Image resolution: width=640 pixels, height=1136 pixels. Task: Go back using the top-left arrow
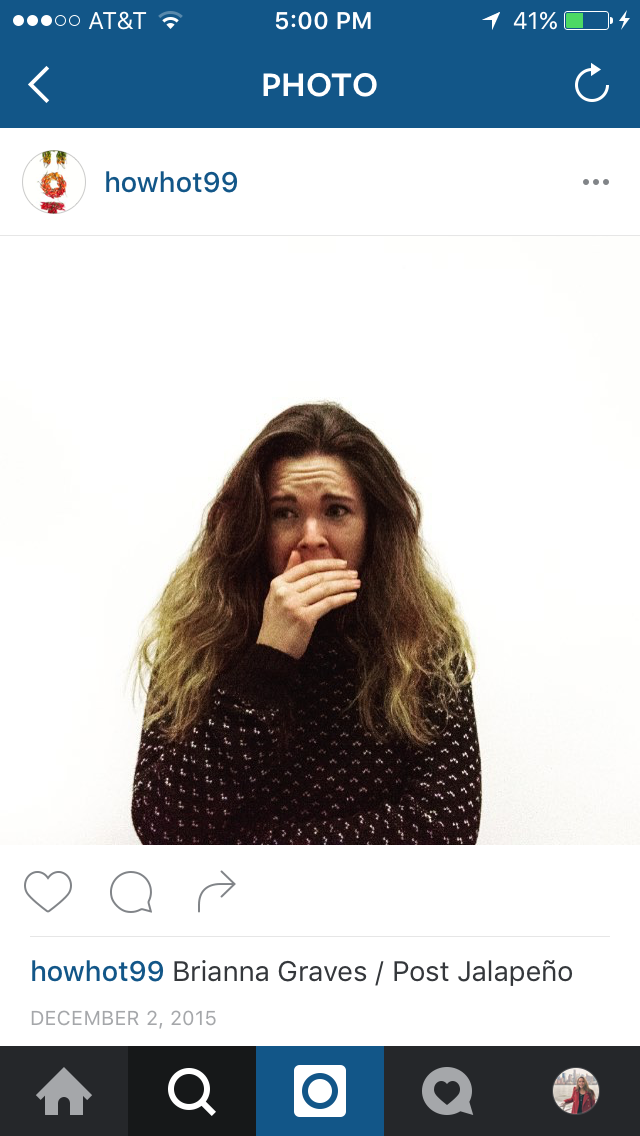[39, 85]
